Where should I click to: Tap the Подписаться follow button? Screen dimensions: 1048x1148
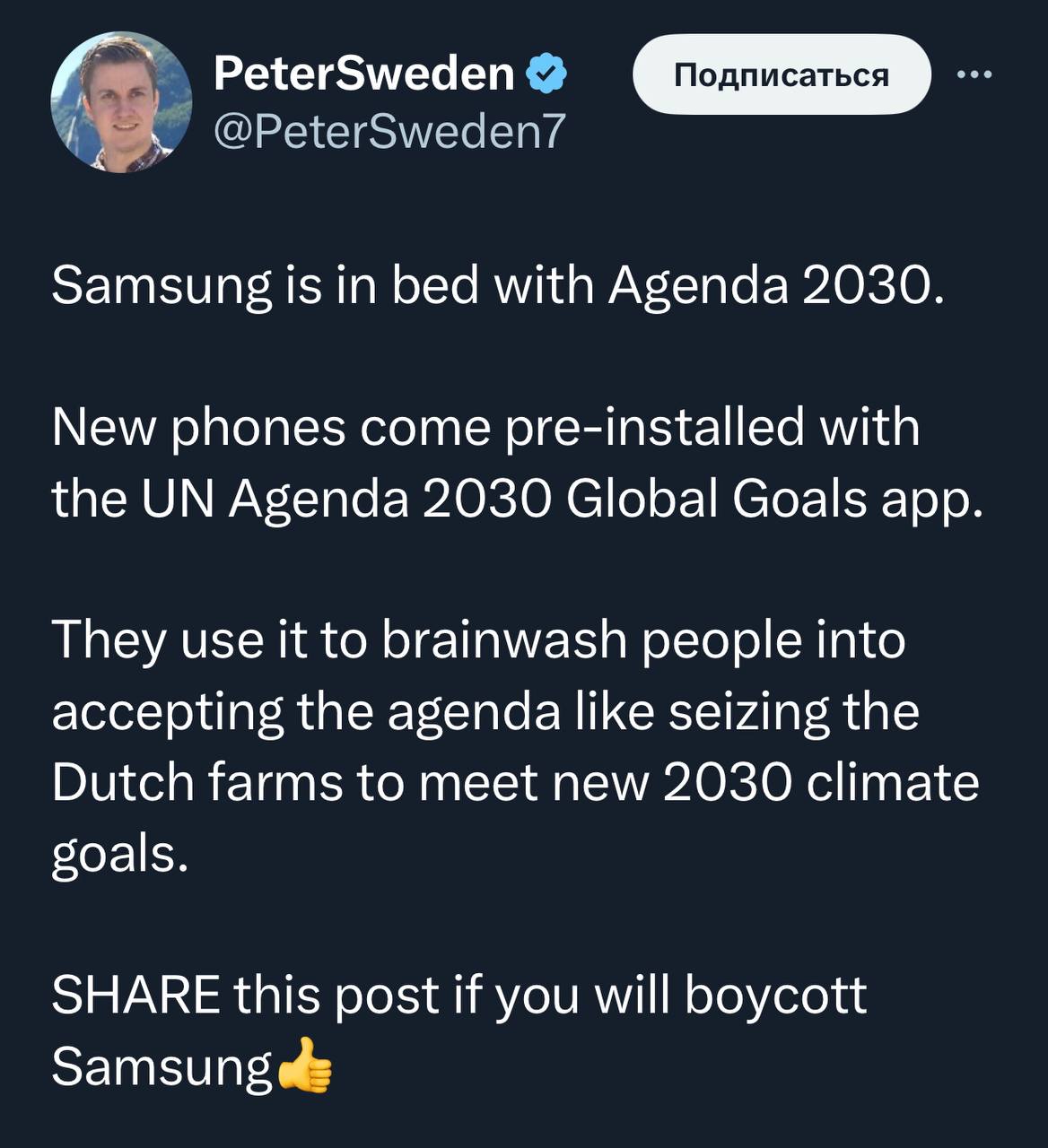click(781, 75)
